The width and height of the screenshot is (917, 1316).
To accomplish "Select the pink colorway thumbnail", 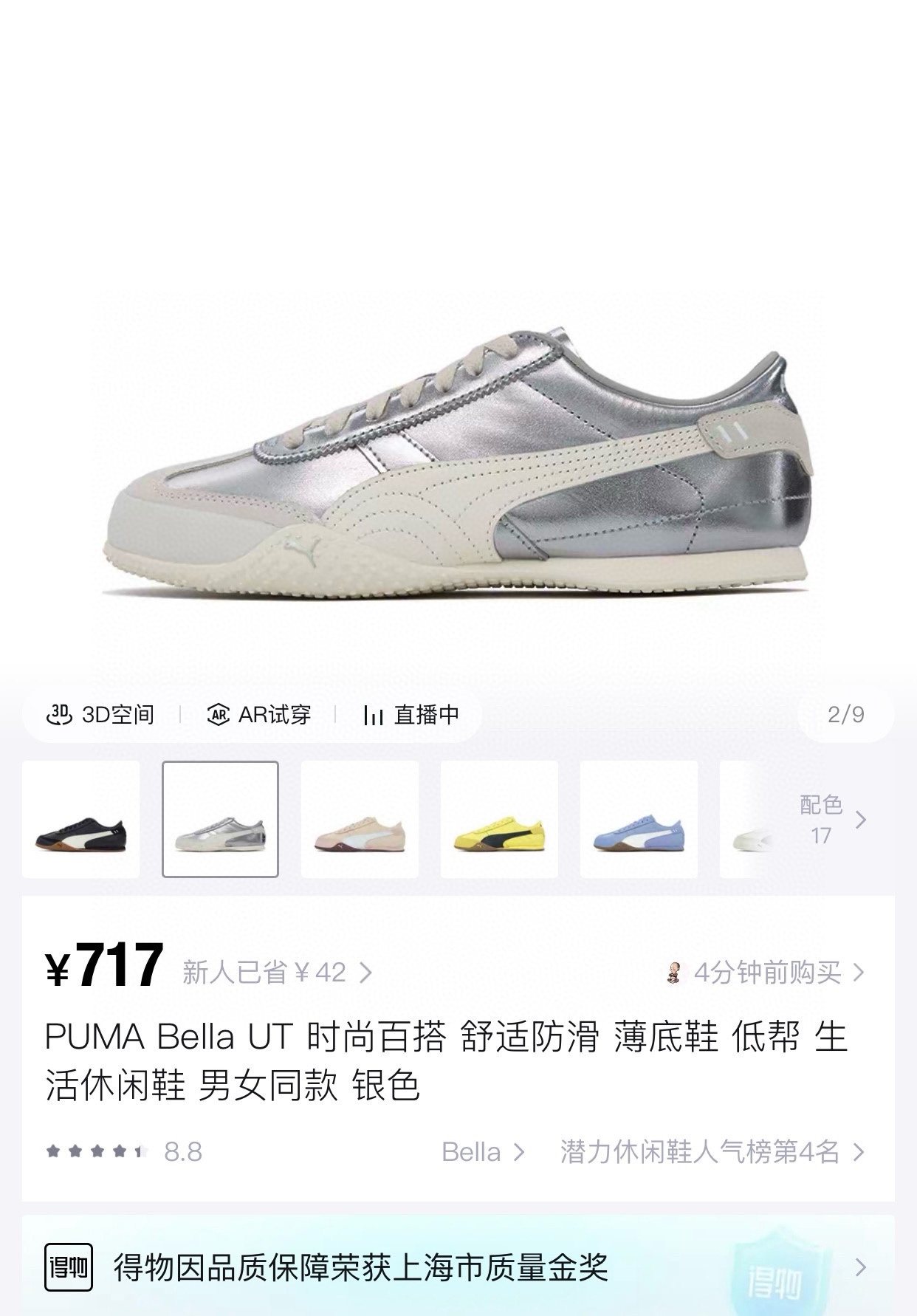I will tap(360, 819).
